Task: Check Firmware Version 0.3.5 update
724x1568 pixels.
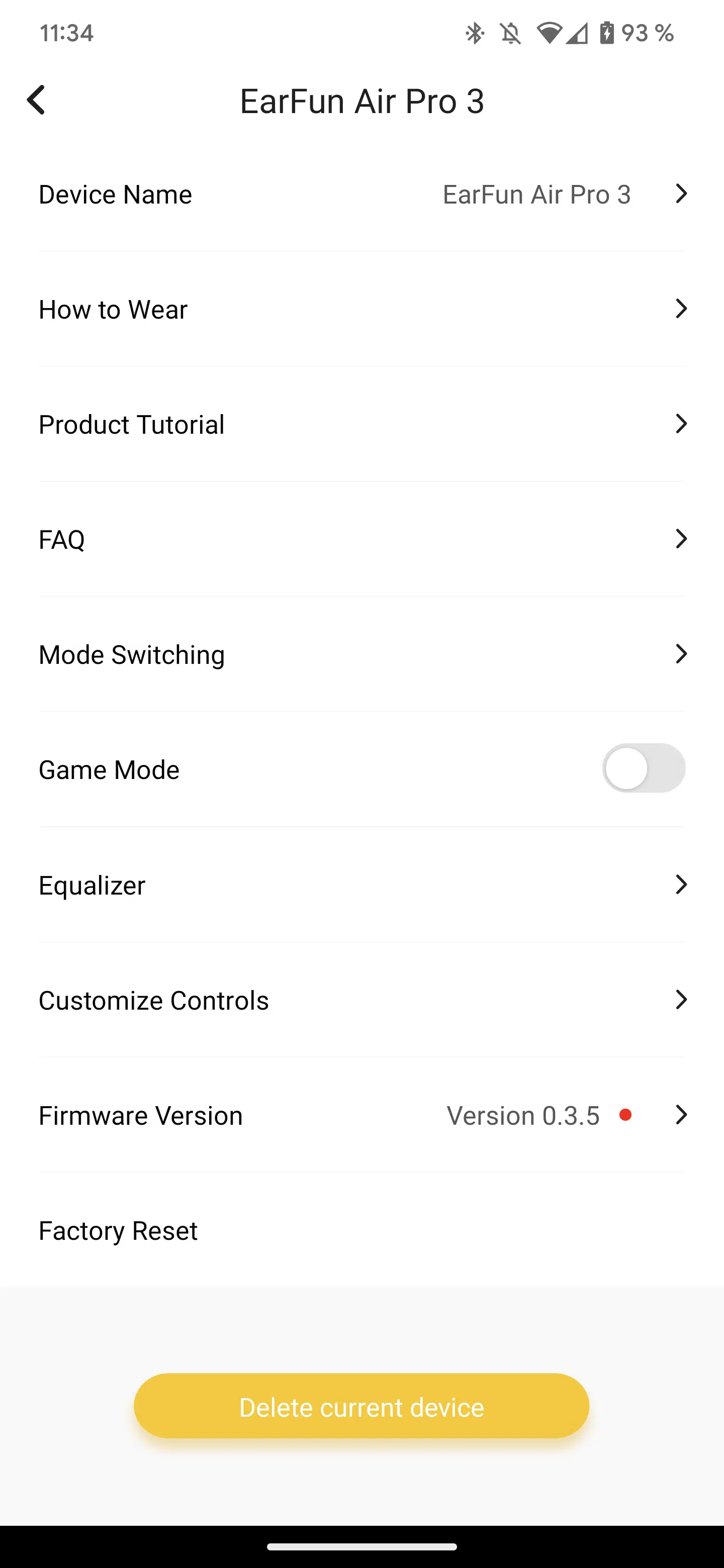Action: pyautogui.click(x=361, y=1115)
